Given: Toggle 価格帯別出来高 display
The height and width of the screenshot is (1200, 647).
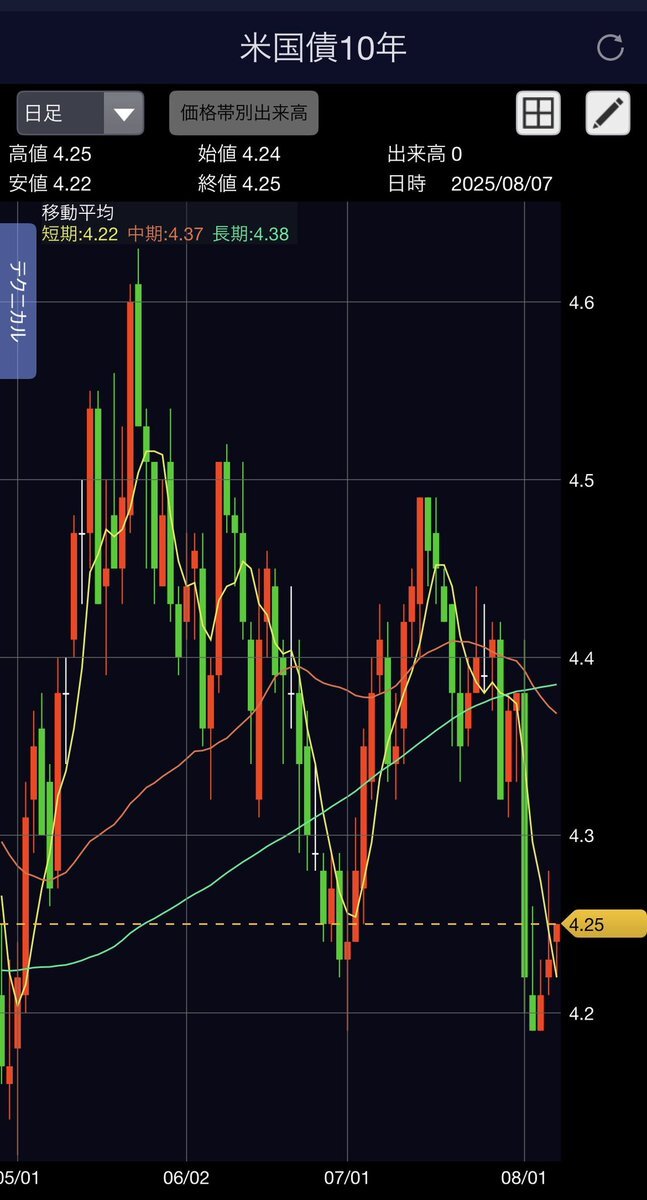Looking at the screenshot, I should pos(244,113).
